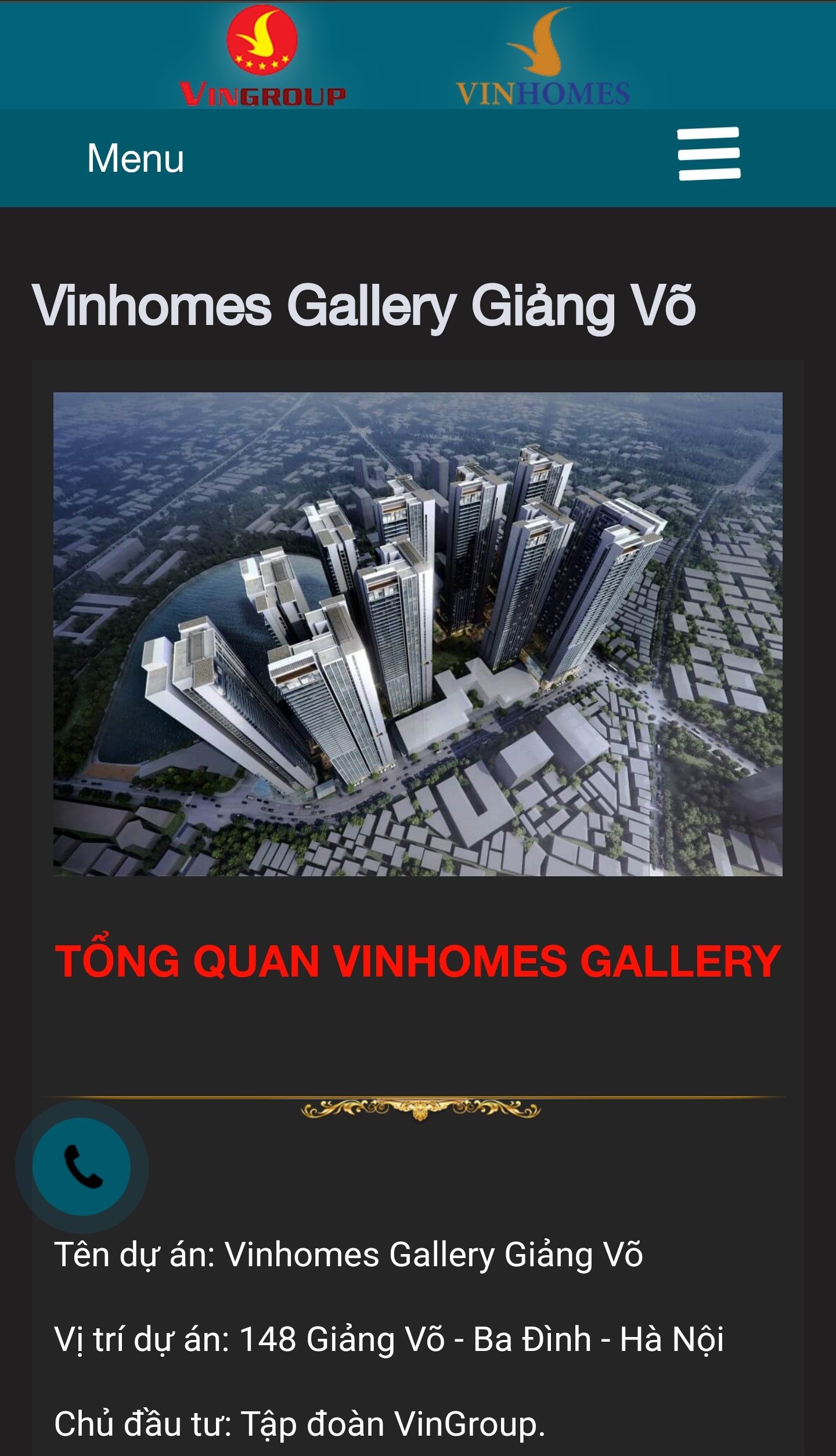Tap the floating phone call button
Image resolution: width=836 pixels, height=1456 pixels.
[x=82, y=1166]
